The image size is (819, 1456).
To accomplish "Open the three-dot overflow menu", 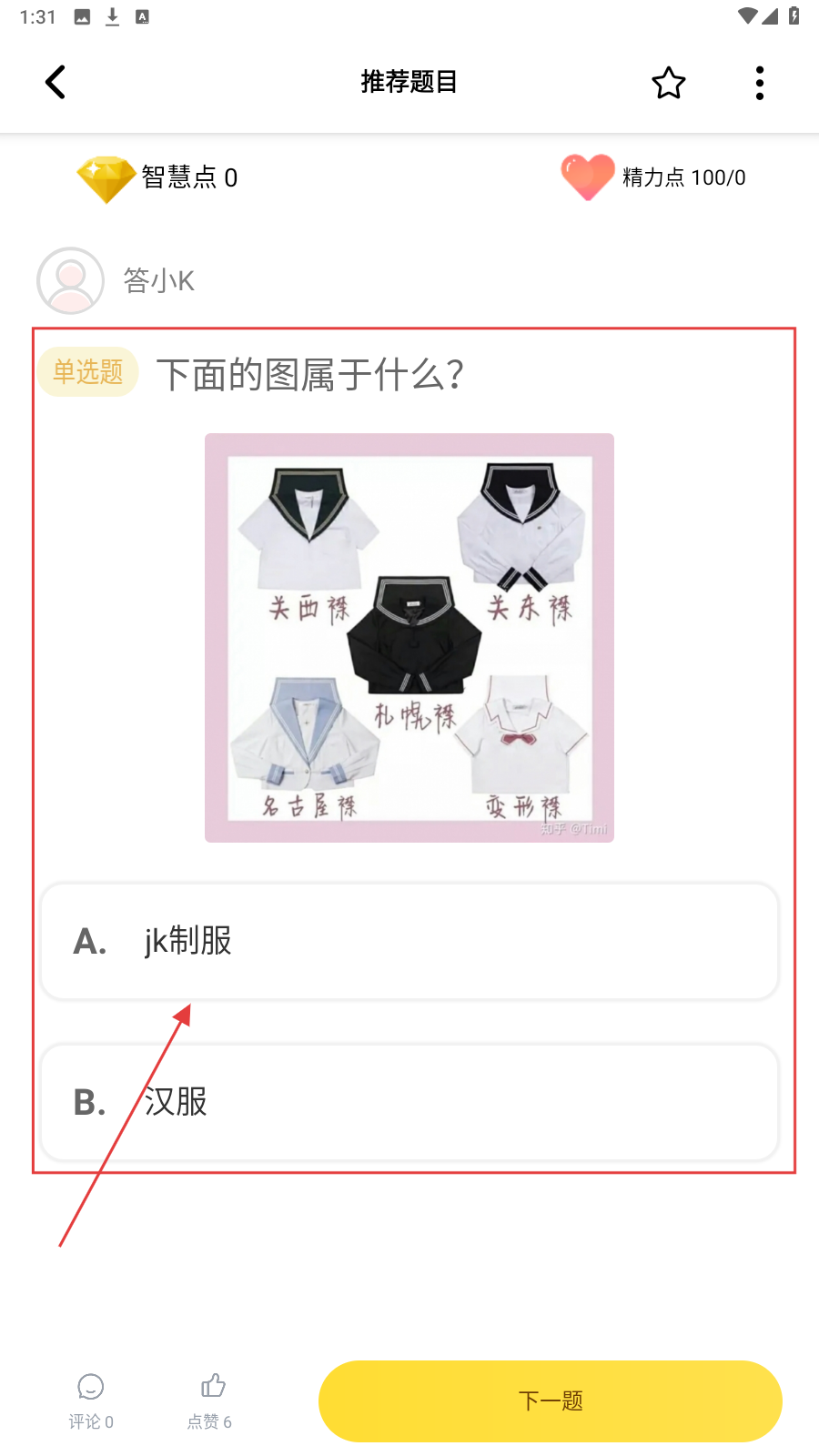I will pos(759,83).
